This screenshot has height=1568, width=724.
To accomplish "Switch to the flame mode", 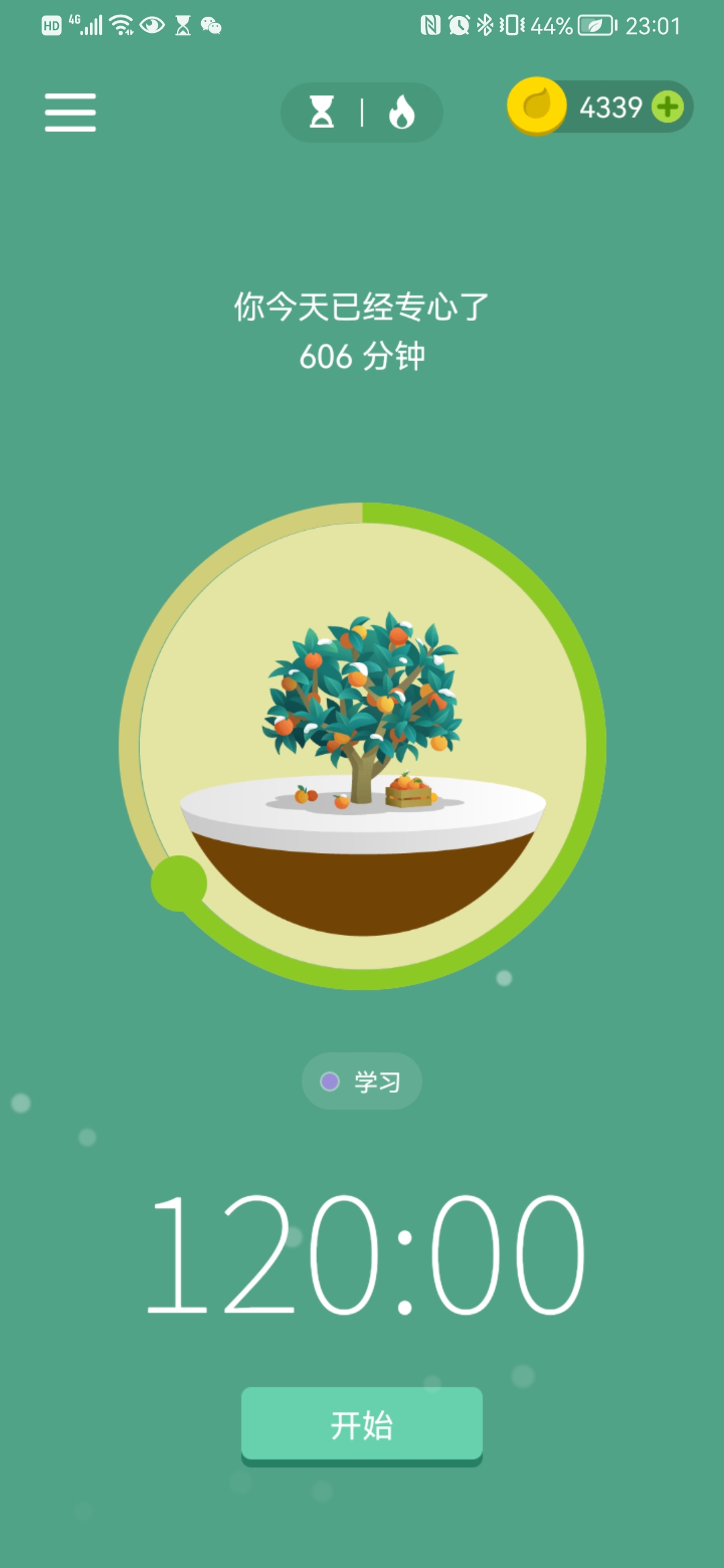I will click(402, 112).
